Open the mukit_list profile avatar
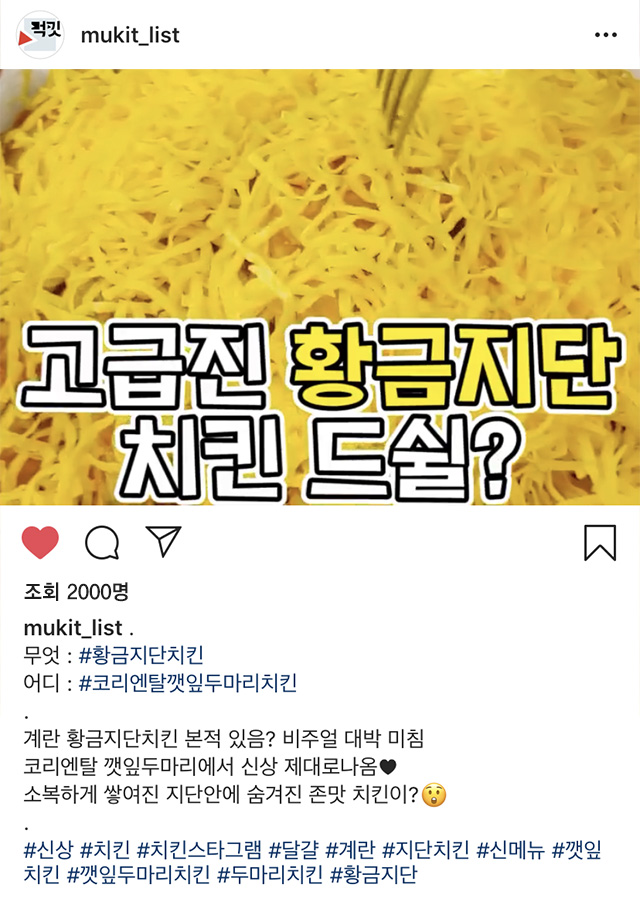The width and height of the screenshot is (640, 899). (x=40, y=35)
